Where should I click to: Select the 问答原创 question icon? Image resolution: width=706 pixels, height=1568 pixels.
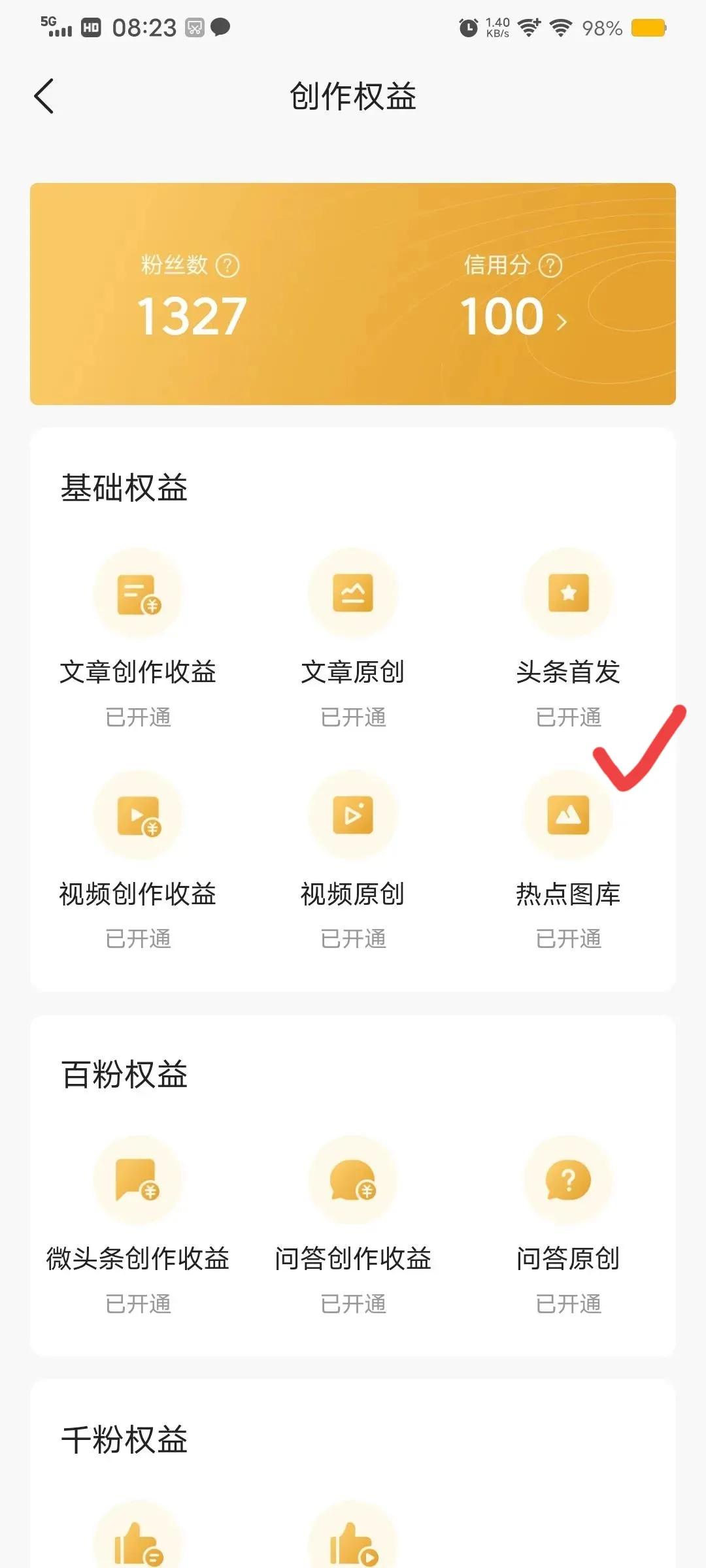coord(568,1179)
